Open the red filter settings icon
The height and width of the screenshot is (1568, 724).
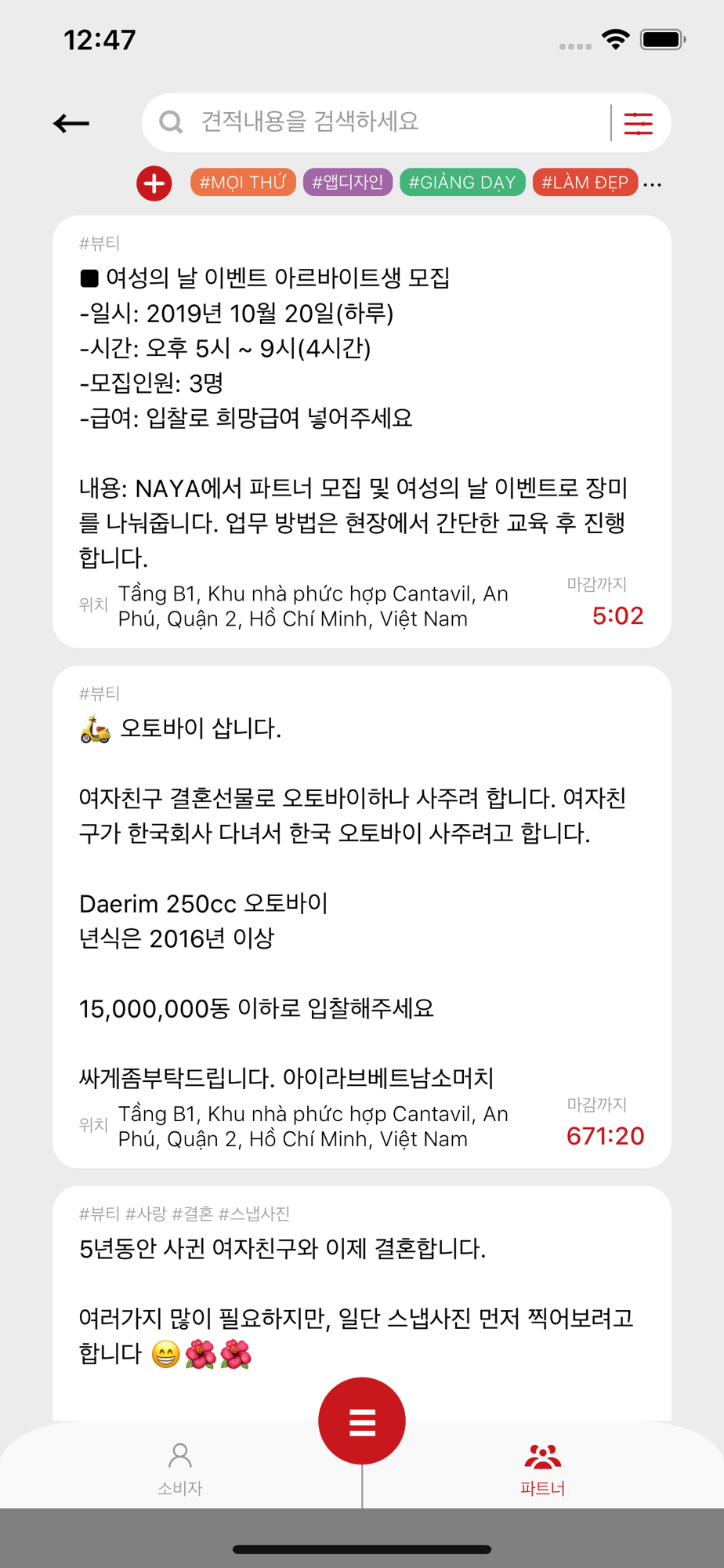pos(638,123)
